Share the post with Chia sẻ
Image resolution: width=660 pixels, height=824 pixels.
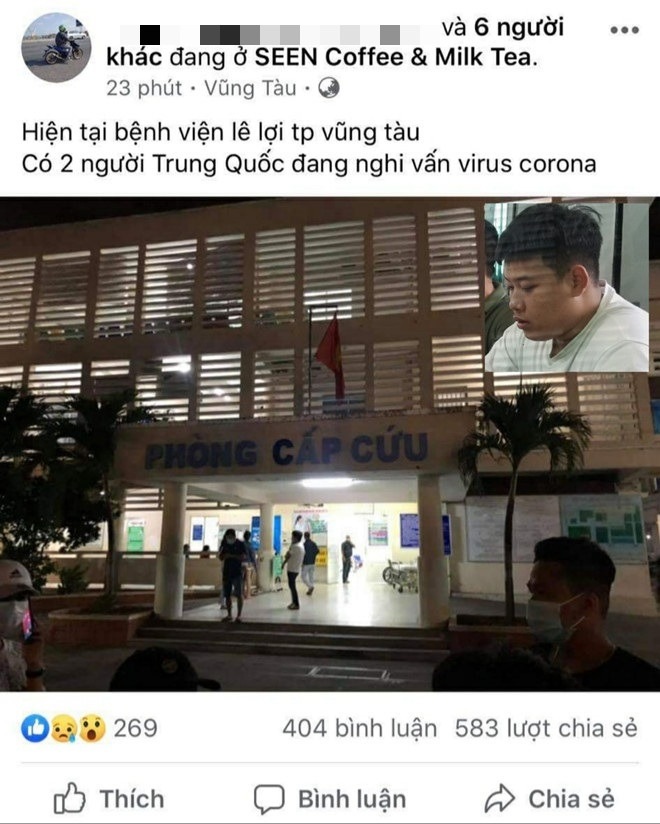549,798
